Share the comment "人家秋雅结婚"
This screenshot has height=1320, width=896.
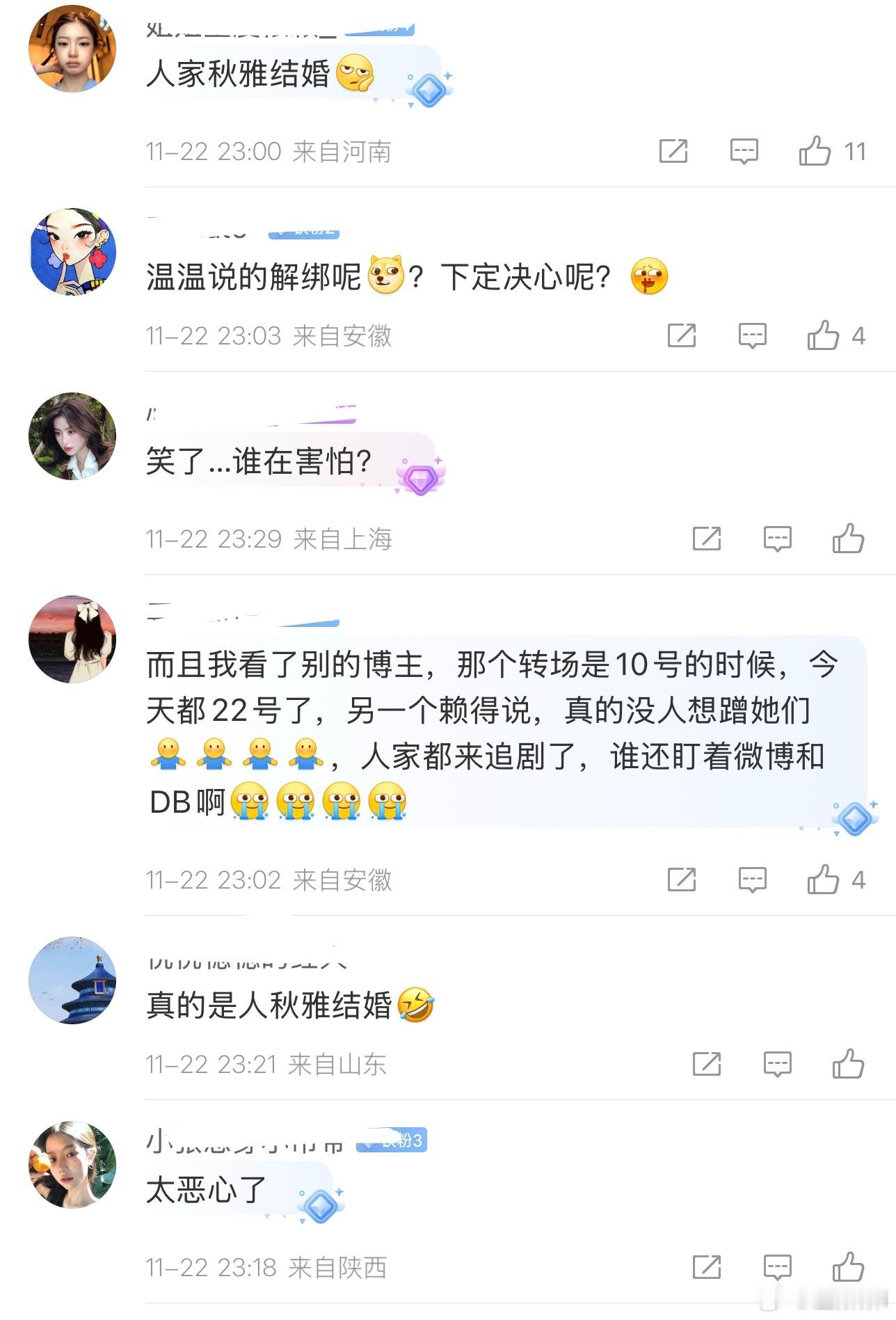click(x=672, y=151)
